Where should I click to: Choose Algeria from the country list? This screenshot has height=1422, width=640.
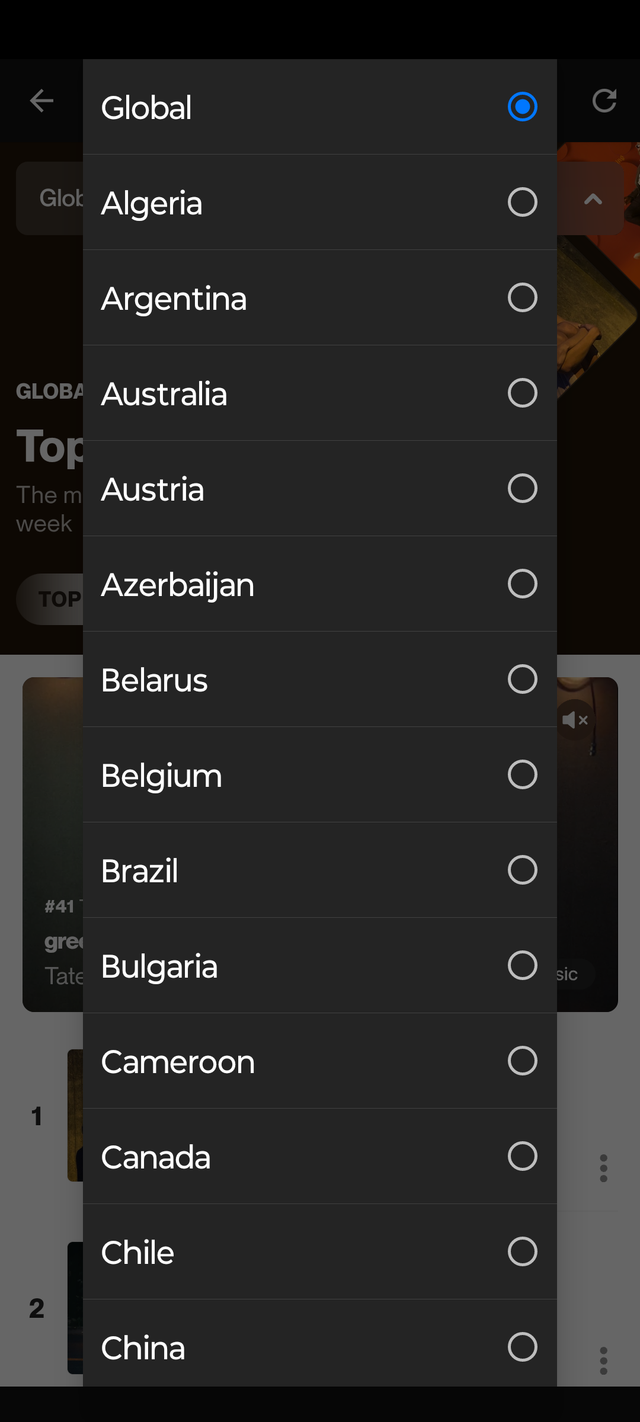click(x=320, y=202)
